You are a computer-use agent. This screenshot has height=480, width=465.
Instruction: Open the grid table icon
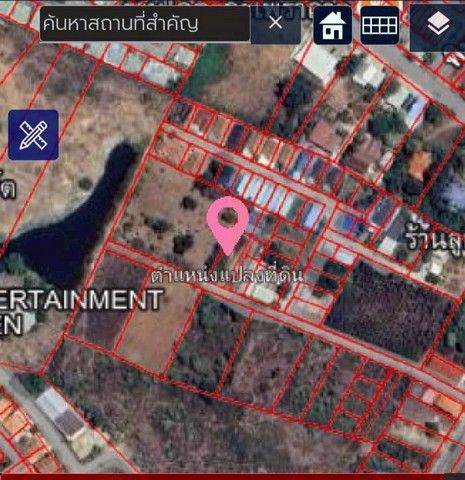(x=380, y=25)
